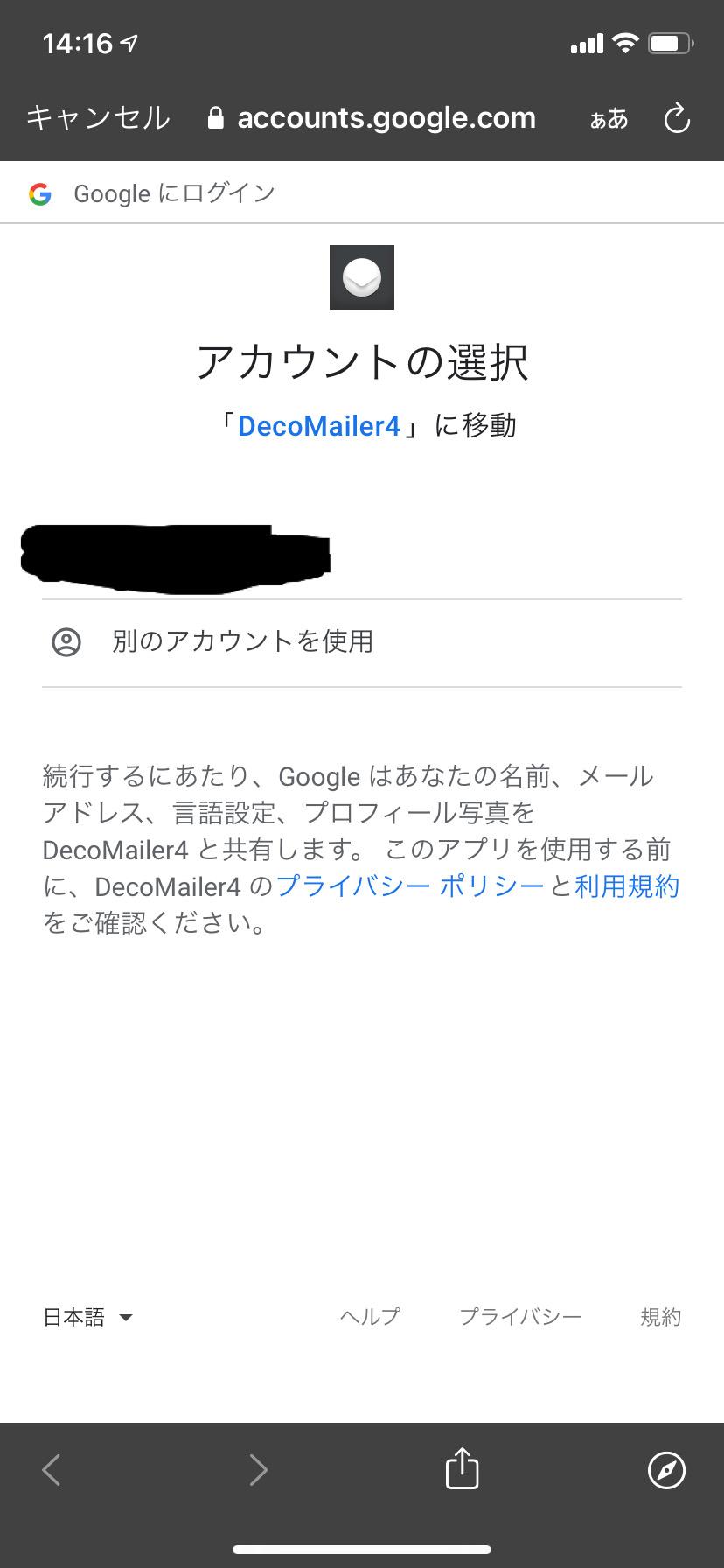Tap the DecoMailer4 envelope app icon
The image size is (724, 1568).
361,277
